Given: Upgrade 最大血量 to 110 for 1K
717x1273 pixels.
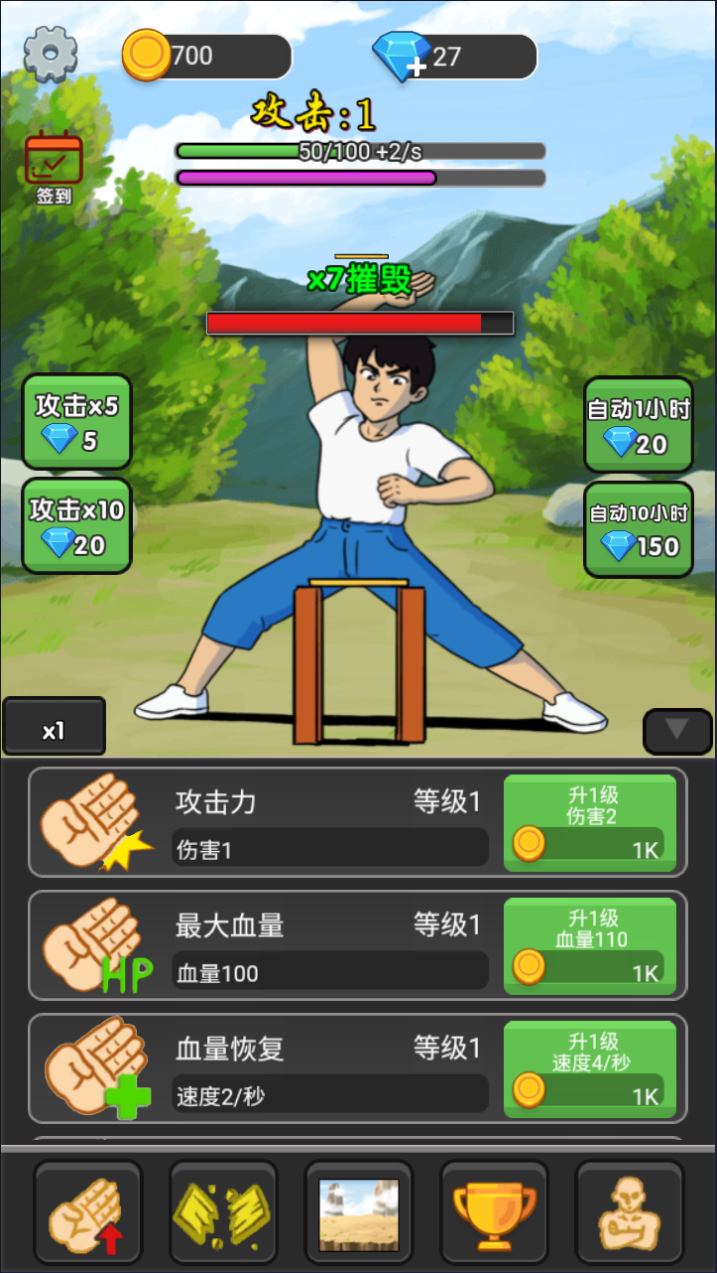Looking at the screenshot, I should pyautogui.click(x=589, y=947).
